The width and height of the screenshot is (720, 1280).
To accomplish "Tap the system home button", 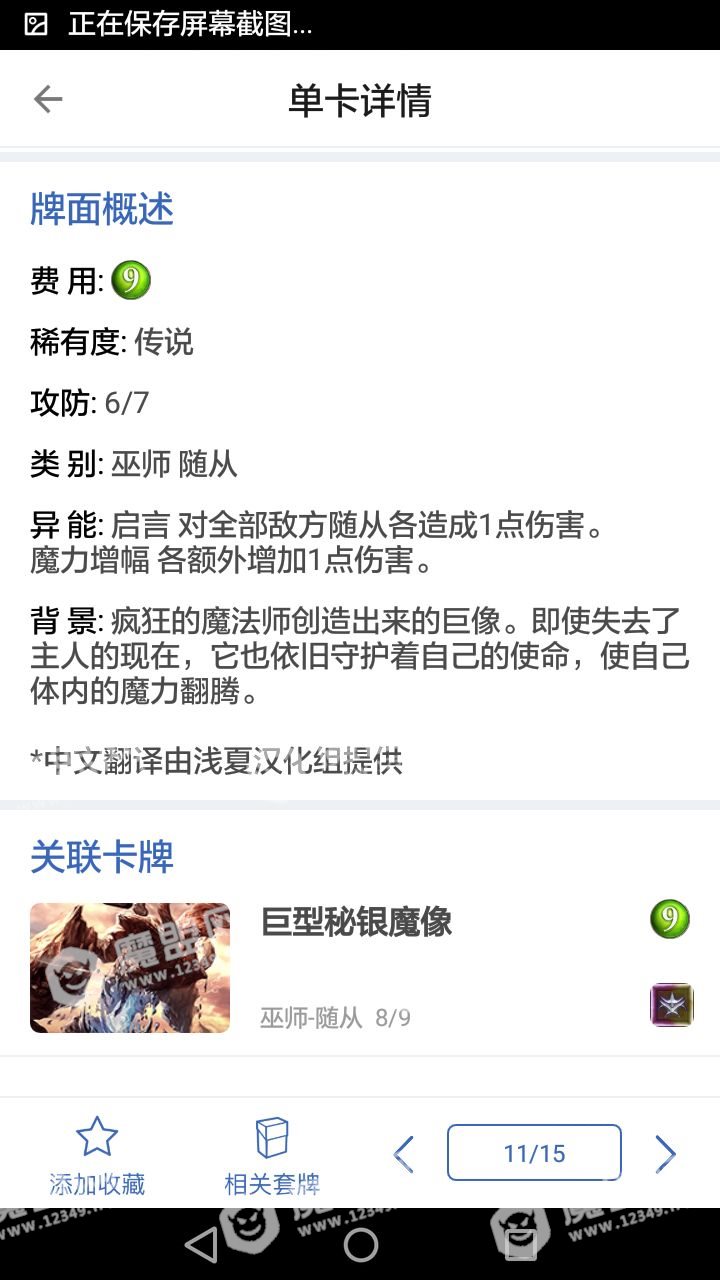I will [x=360, y=1245].
